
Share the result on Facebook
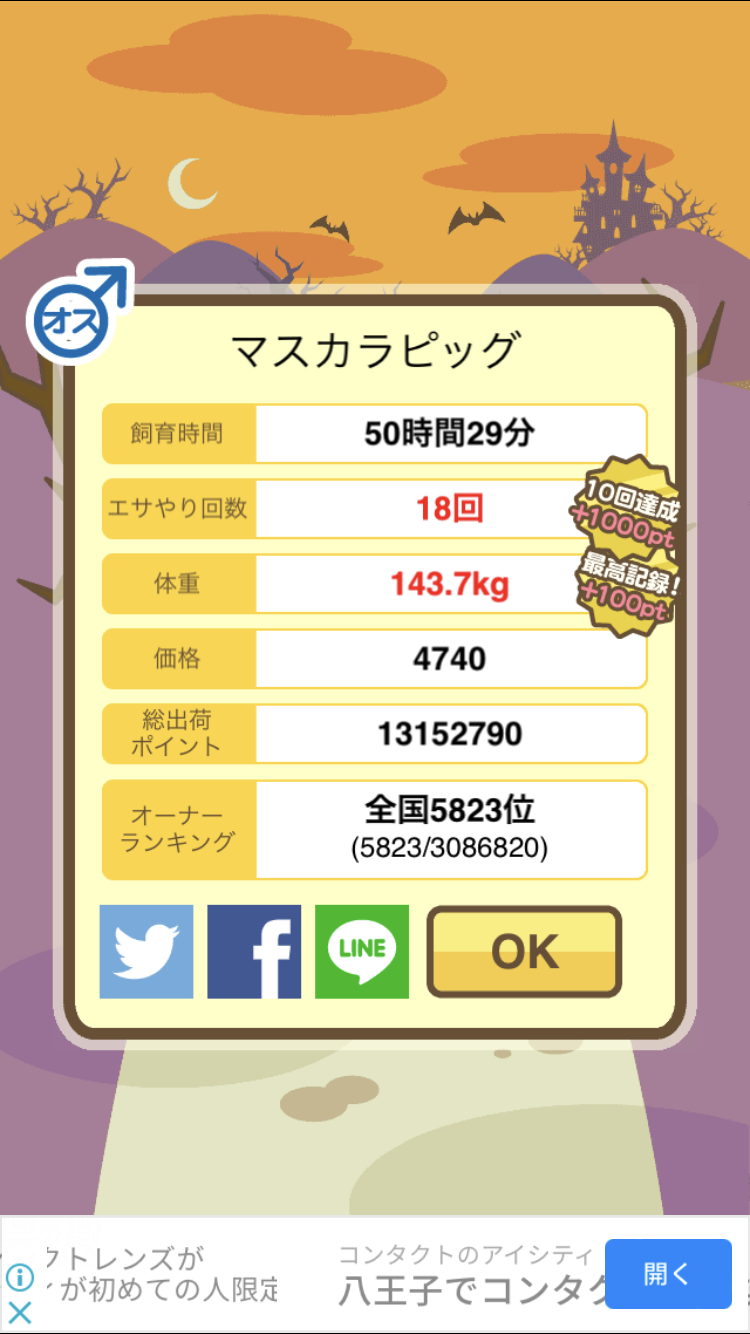point(254,952)
